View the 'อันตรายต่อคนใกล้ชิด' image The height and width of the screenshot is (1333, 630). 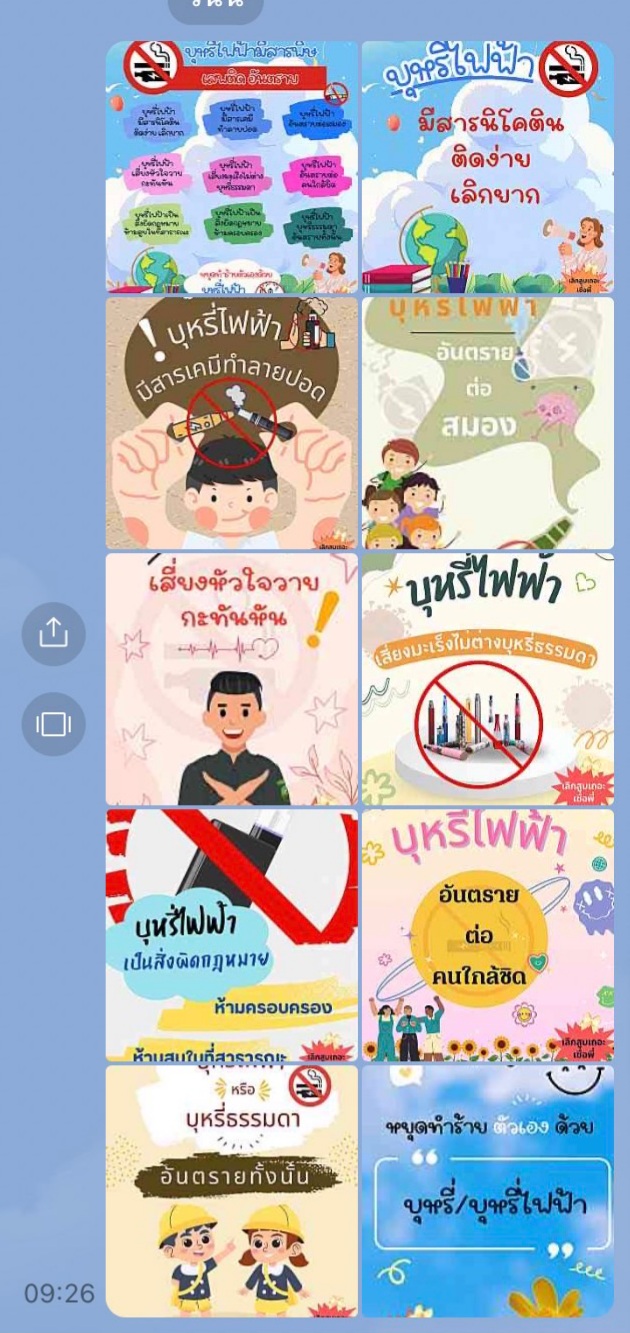[x=487, y=935]
